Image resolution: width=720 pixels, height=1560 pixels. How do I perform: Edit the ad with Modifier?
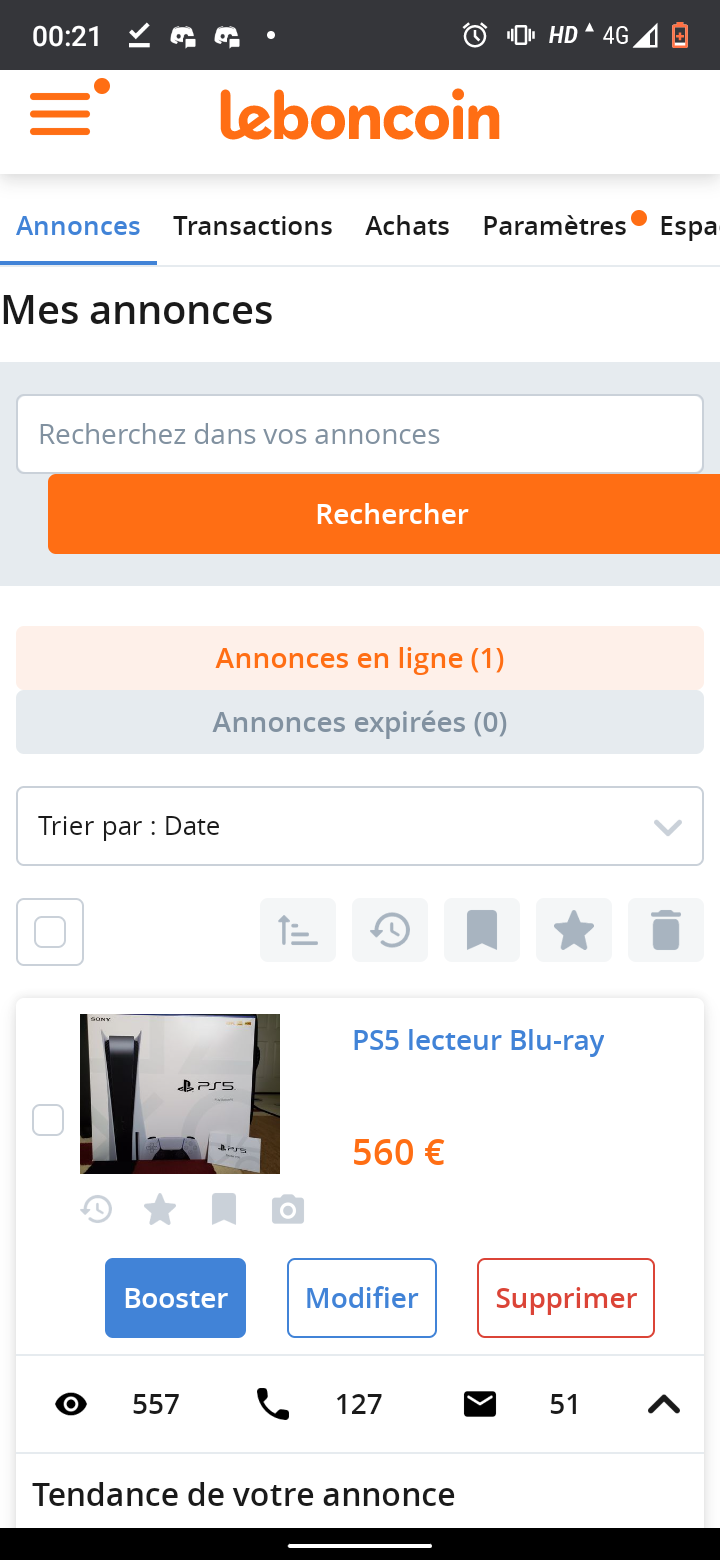362,1298
